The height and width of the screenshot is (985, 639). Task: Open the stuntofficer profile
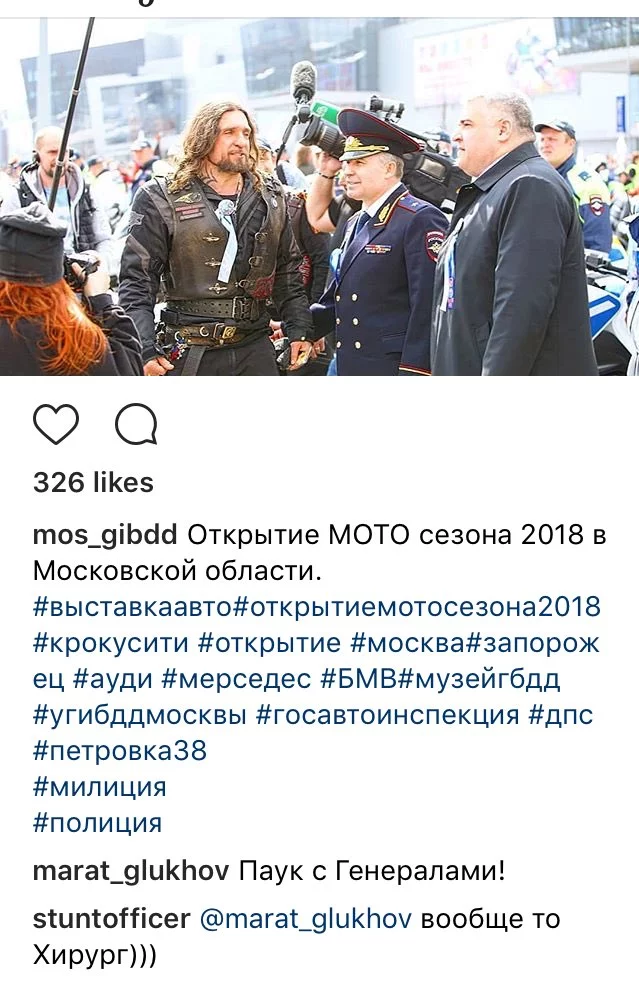(110, 919)
